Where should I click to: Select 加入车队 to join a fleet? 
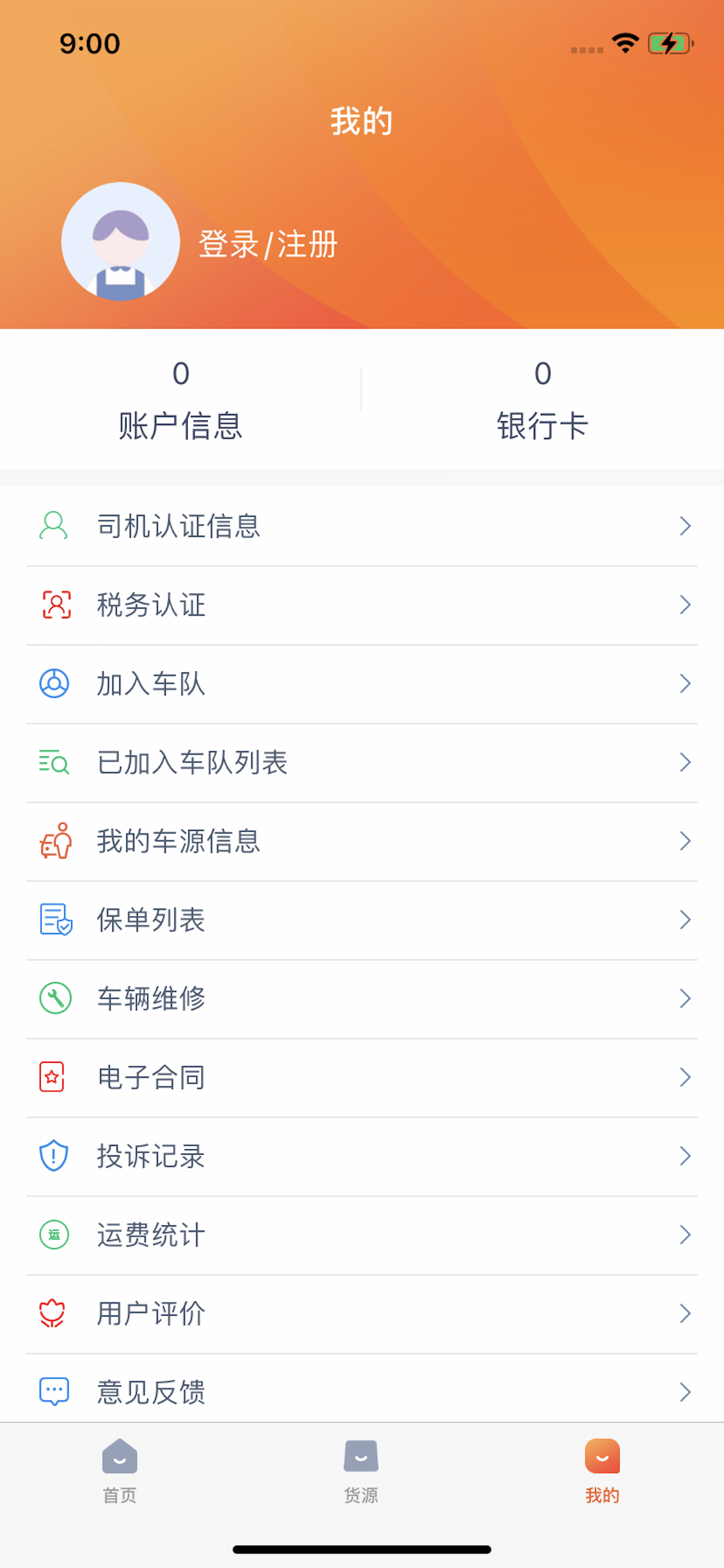pyautogui.click(x=362, y=684)
